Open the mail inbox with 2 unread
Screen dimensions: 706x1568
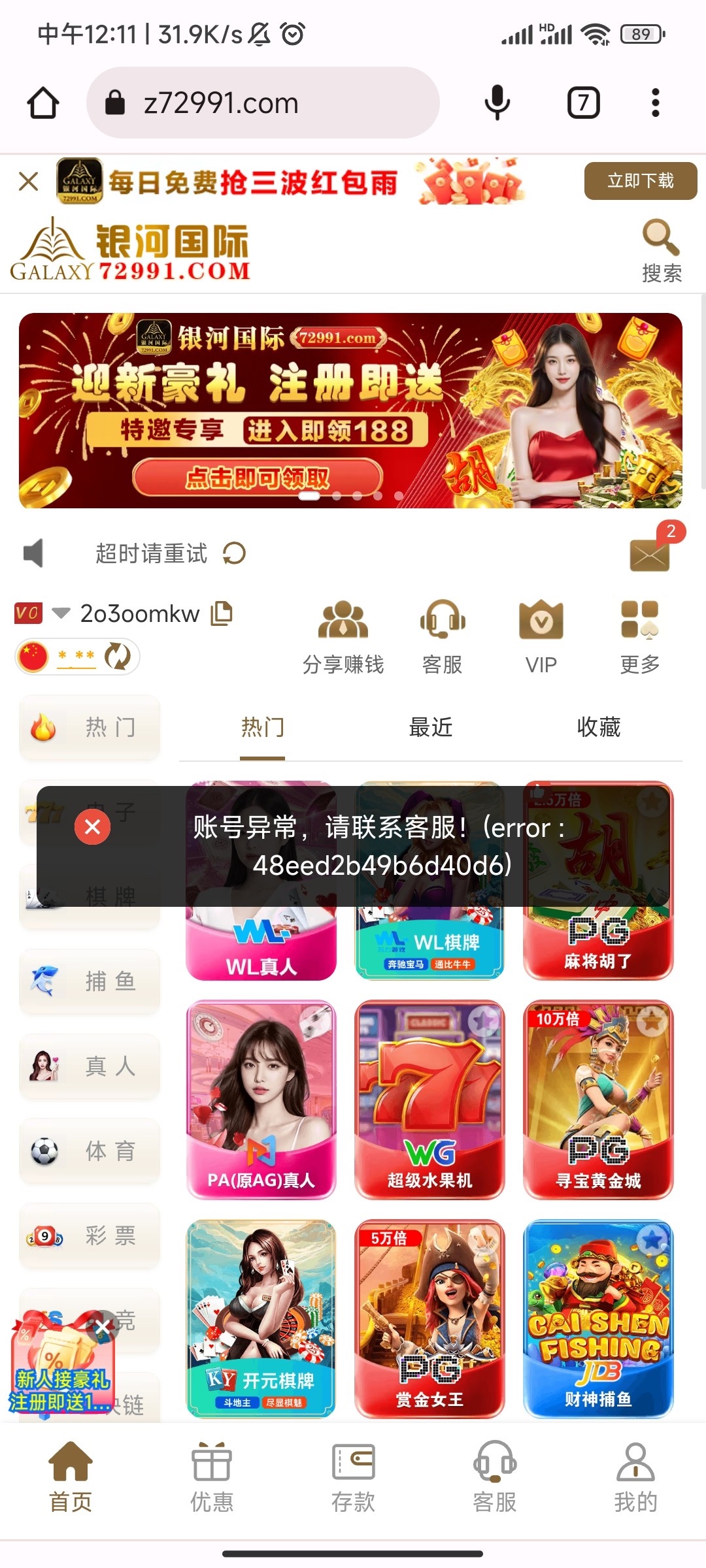[650, 555]
